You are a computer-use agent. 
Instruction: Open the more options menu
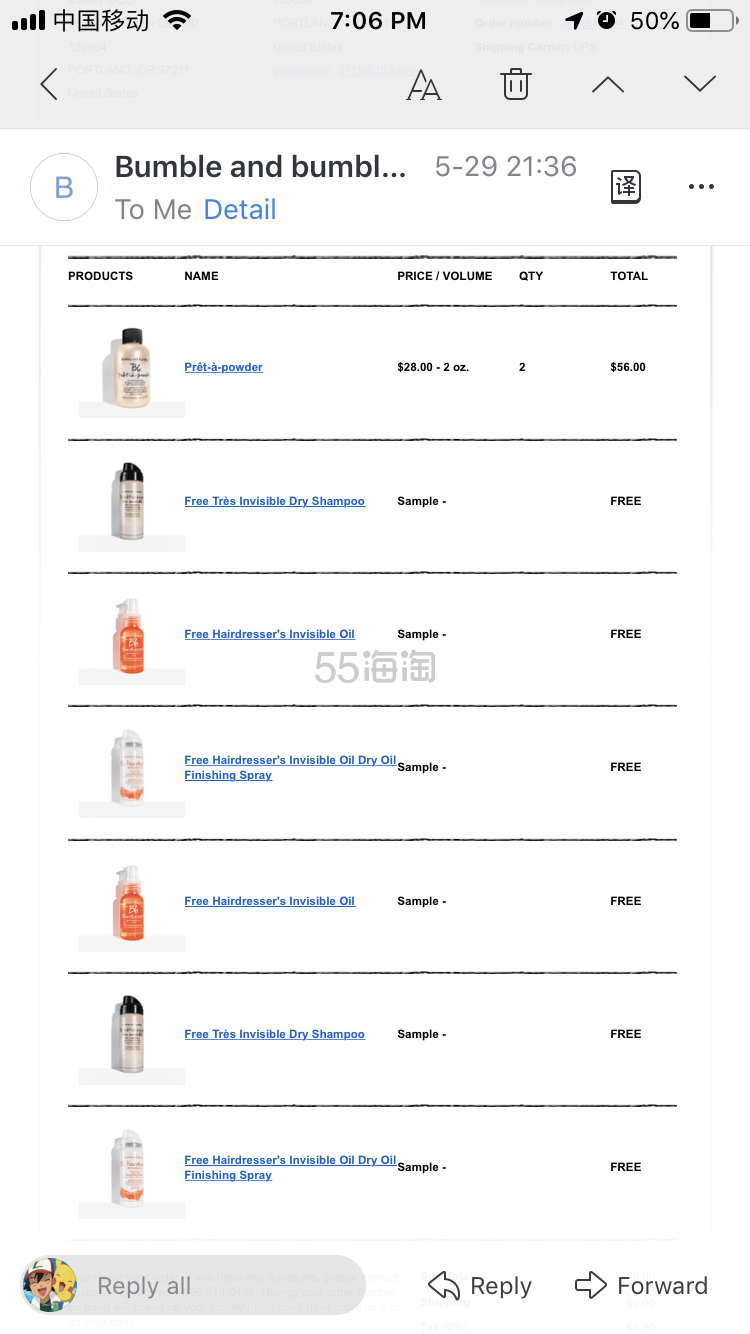point(701,187)
